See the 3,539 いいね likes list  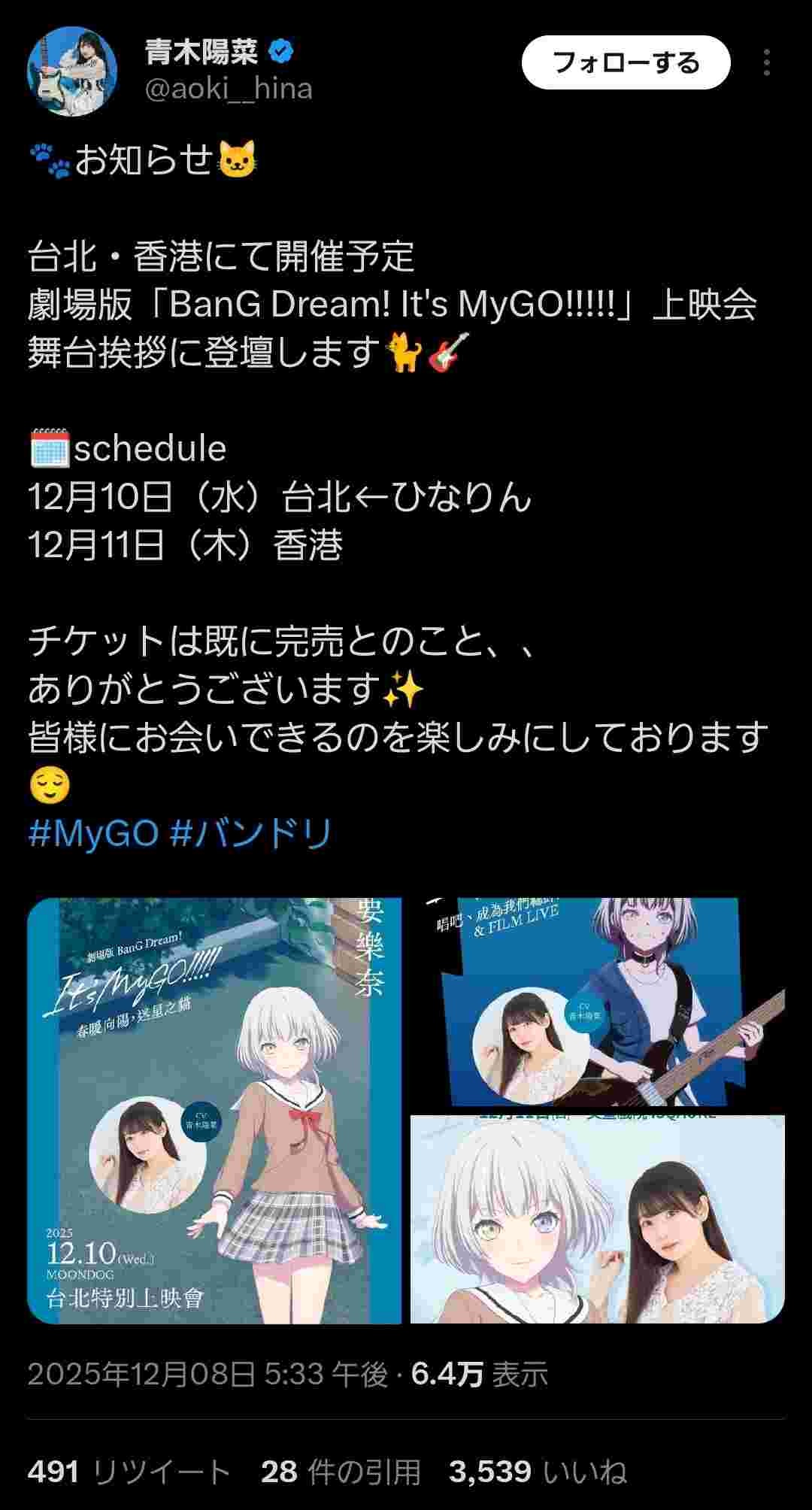click(538, 1472)
